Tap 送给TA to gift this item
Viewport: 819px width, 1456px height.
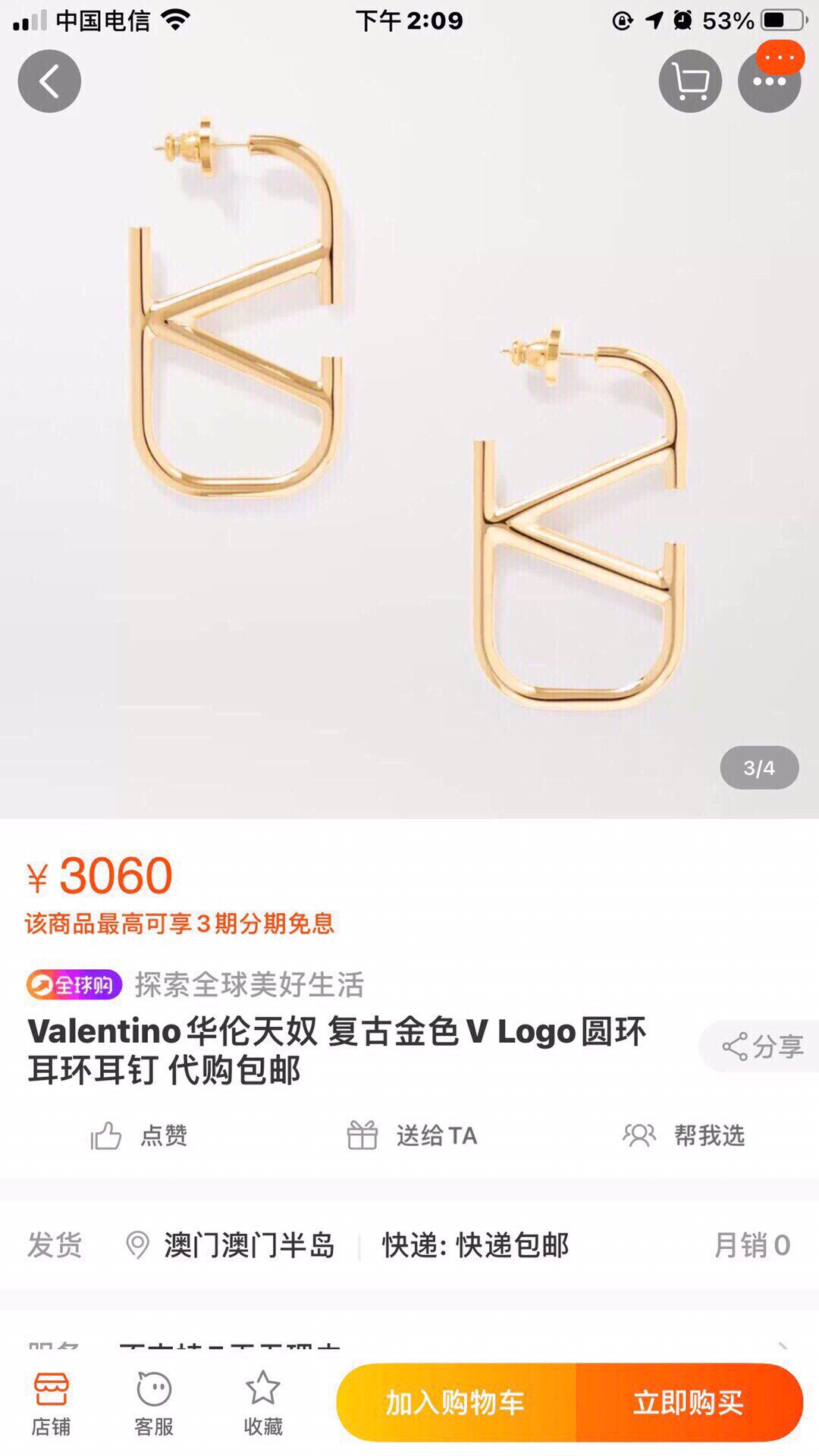coord(412,1136)
